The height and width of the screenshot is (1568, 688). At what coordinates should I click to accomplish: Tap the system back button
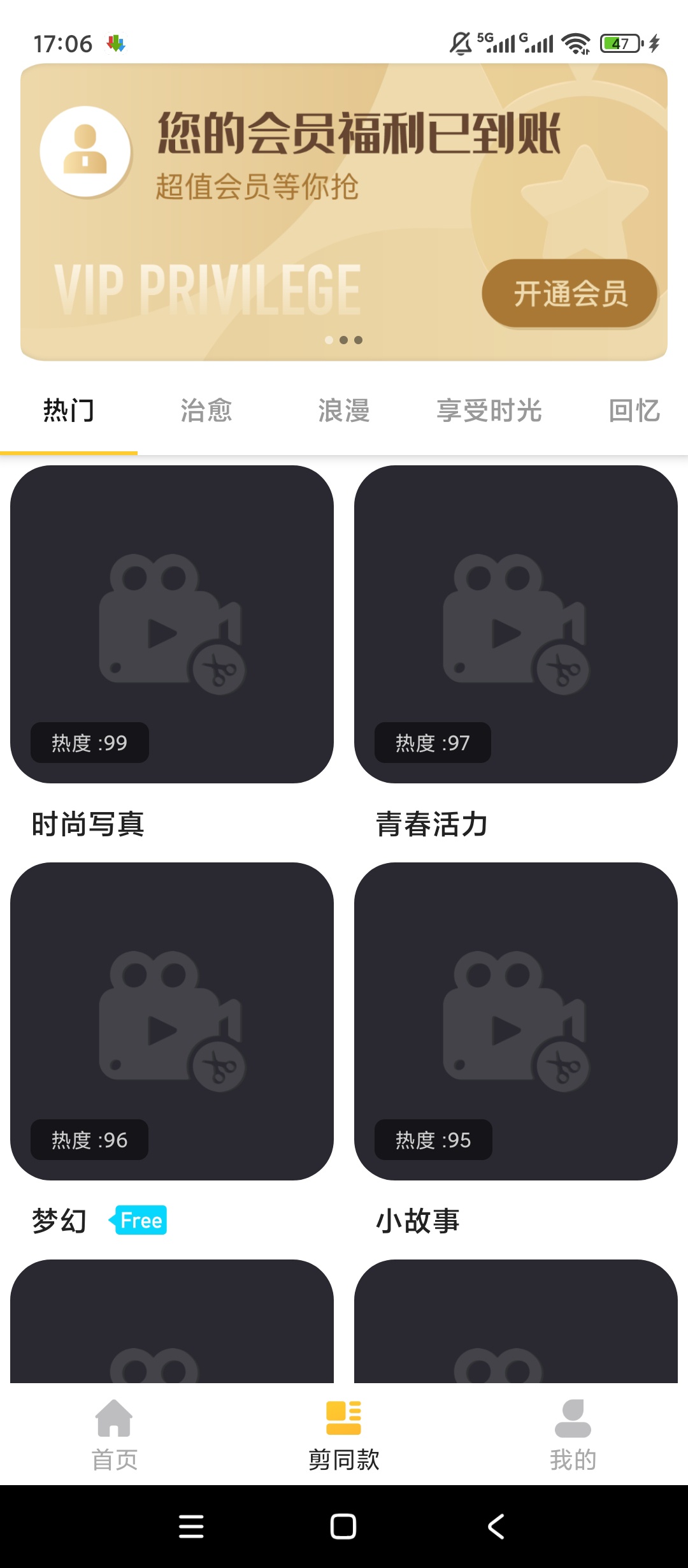click(x=496, y=1527)
